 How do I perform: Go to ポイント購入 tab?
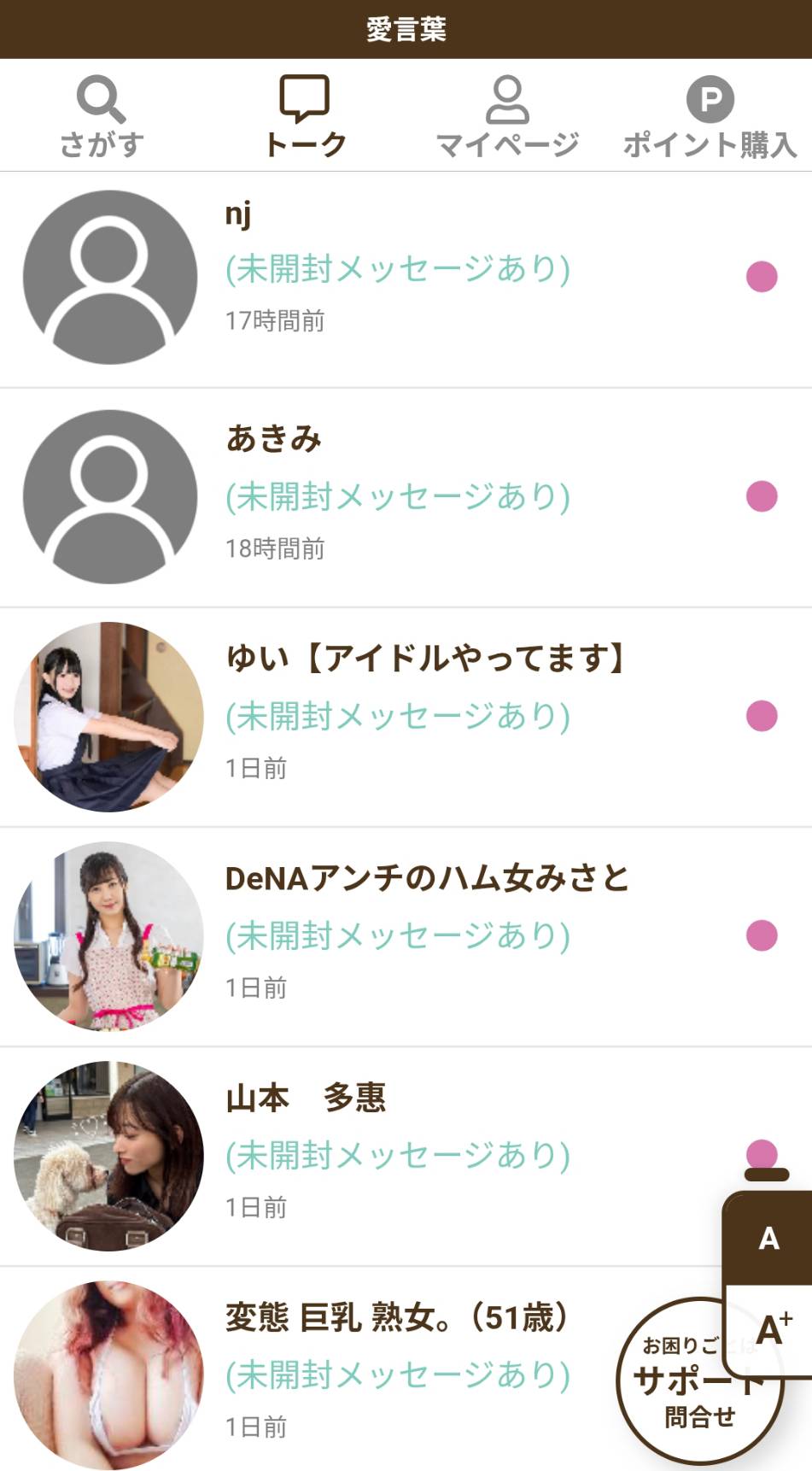(x=710, y=116)
